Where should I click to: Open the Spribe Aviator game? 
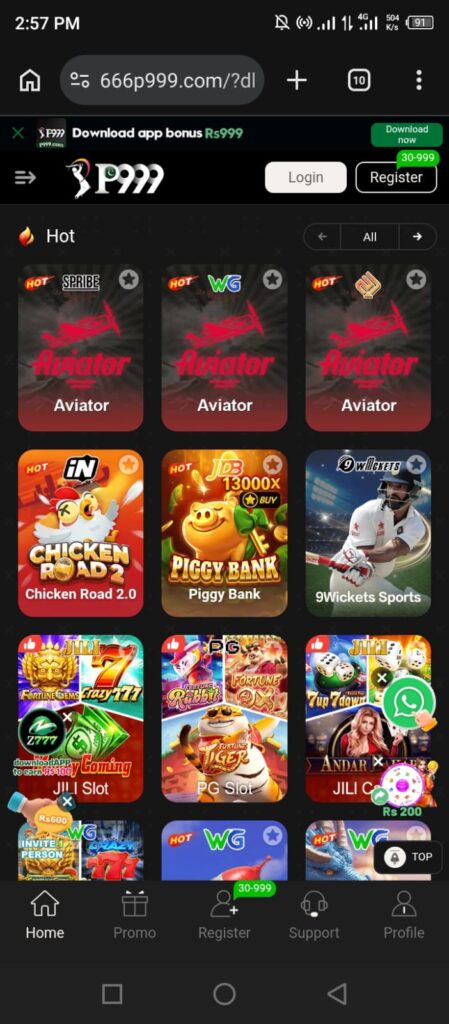(x=81, y=347)
